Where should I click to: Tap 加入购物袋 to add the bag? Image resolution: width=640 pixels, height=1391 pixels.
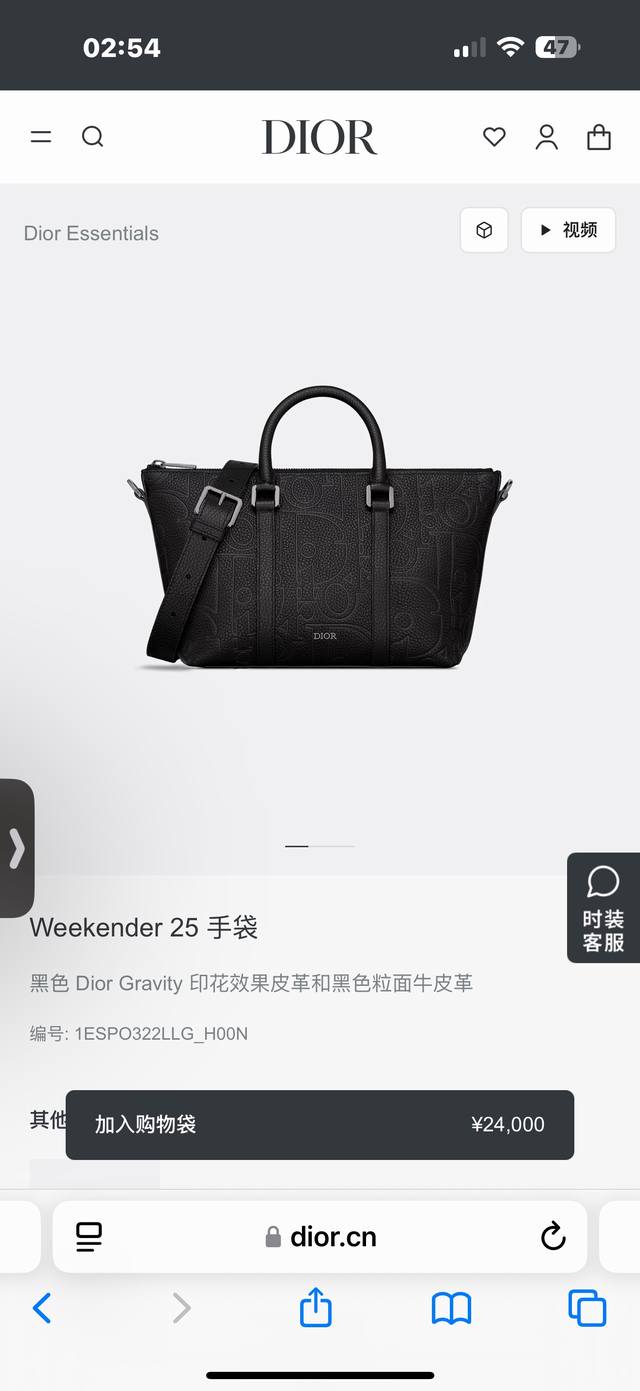[x=319, y=1125]
